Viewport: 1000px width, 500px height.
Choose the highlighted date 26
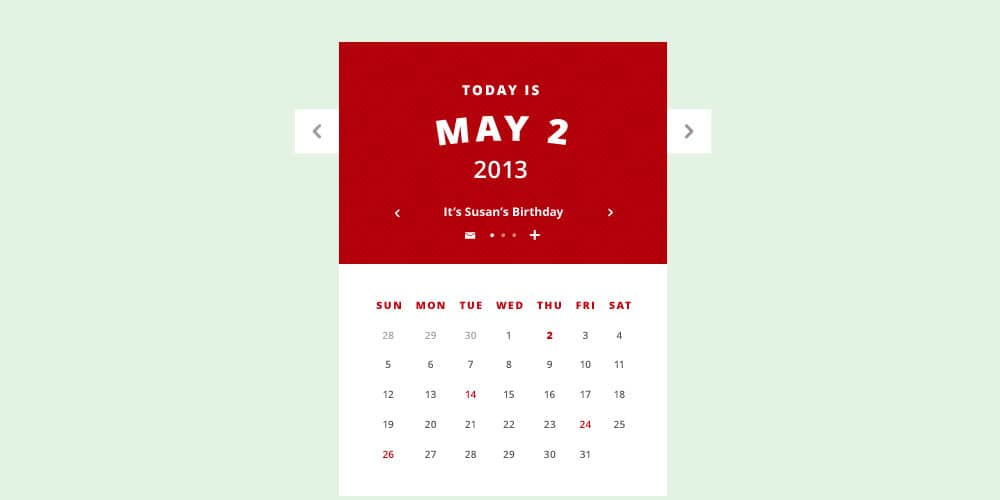(388, 455)
